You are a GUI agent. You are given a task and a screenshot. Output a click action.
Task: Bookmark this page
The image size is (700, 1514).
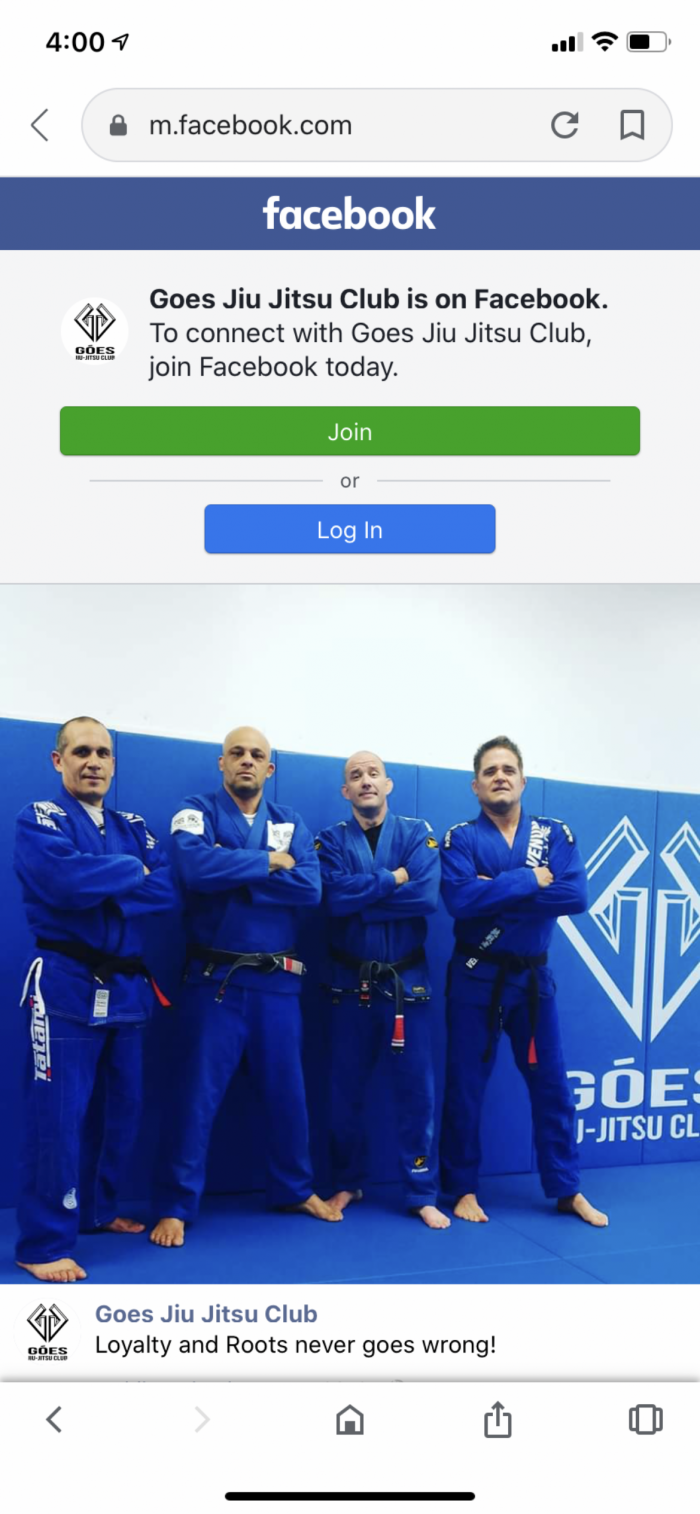click(632, 125)
